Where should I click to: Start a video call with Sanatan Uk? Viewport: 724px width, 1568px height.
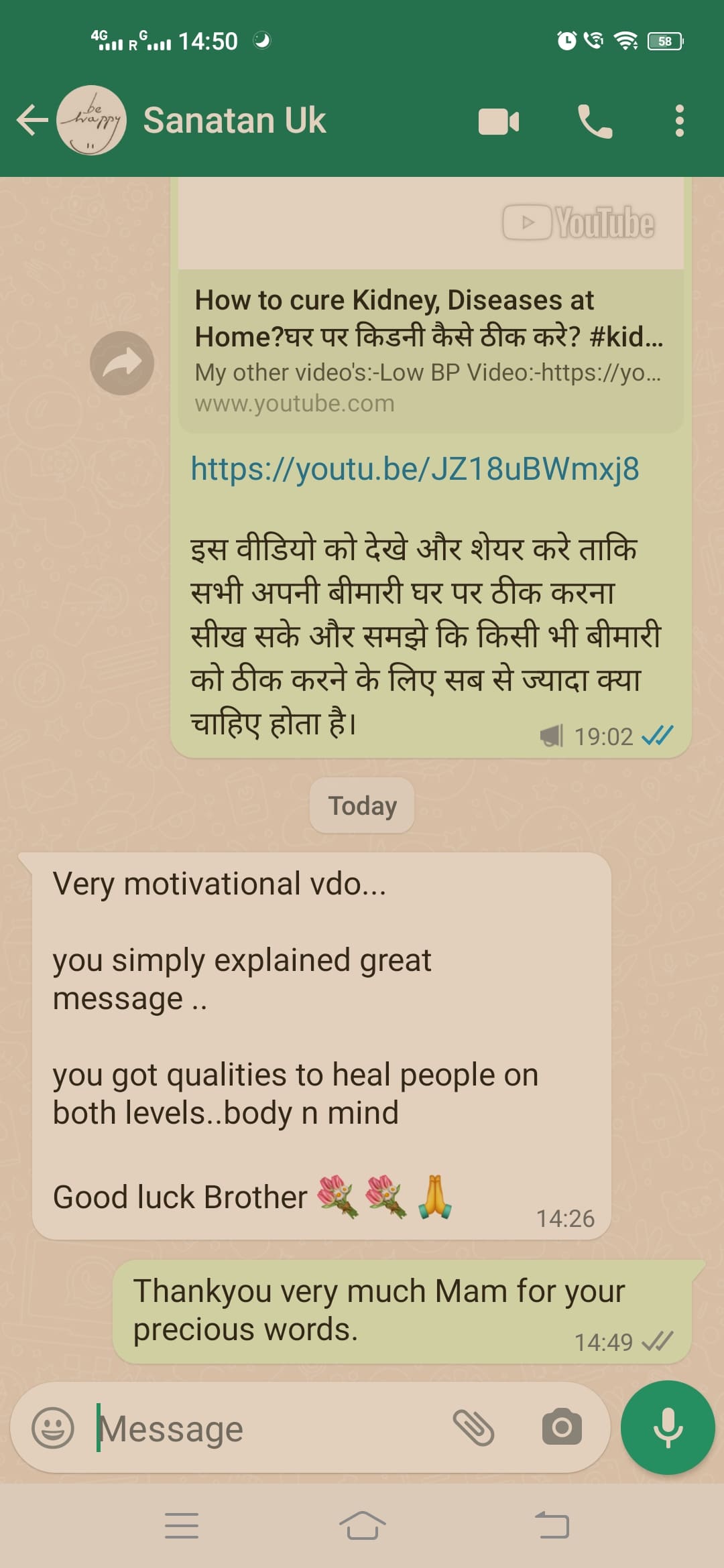[499, 121]
